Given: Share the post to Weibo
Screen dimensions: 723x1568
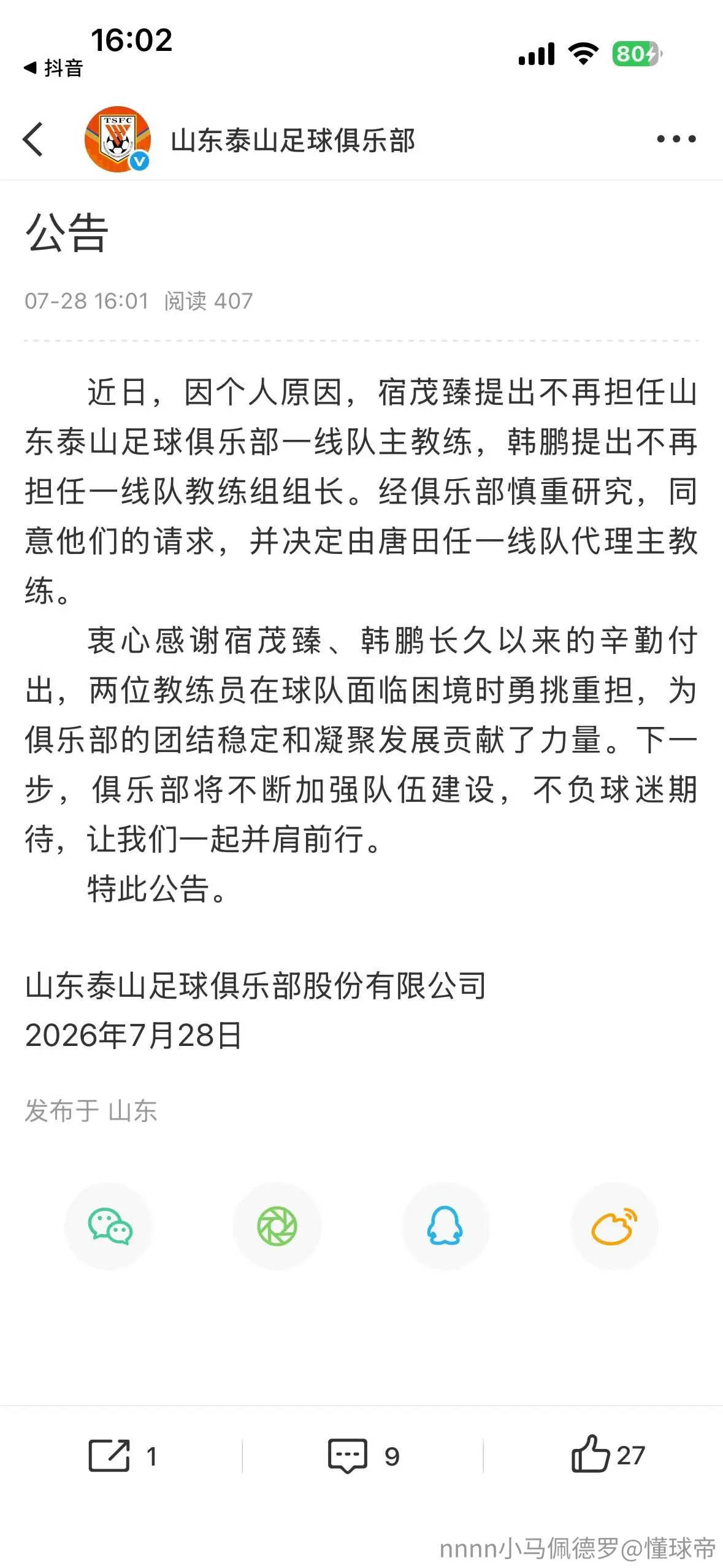Looking at the screenshot, I should click(x=614, y=1226).
